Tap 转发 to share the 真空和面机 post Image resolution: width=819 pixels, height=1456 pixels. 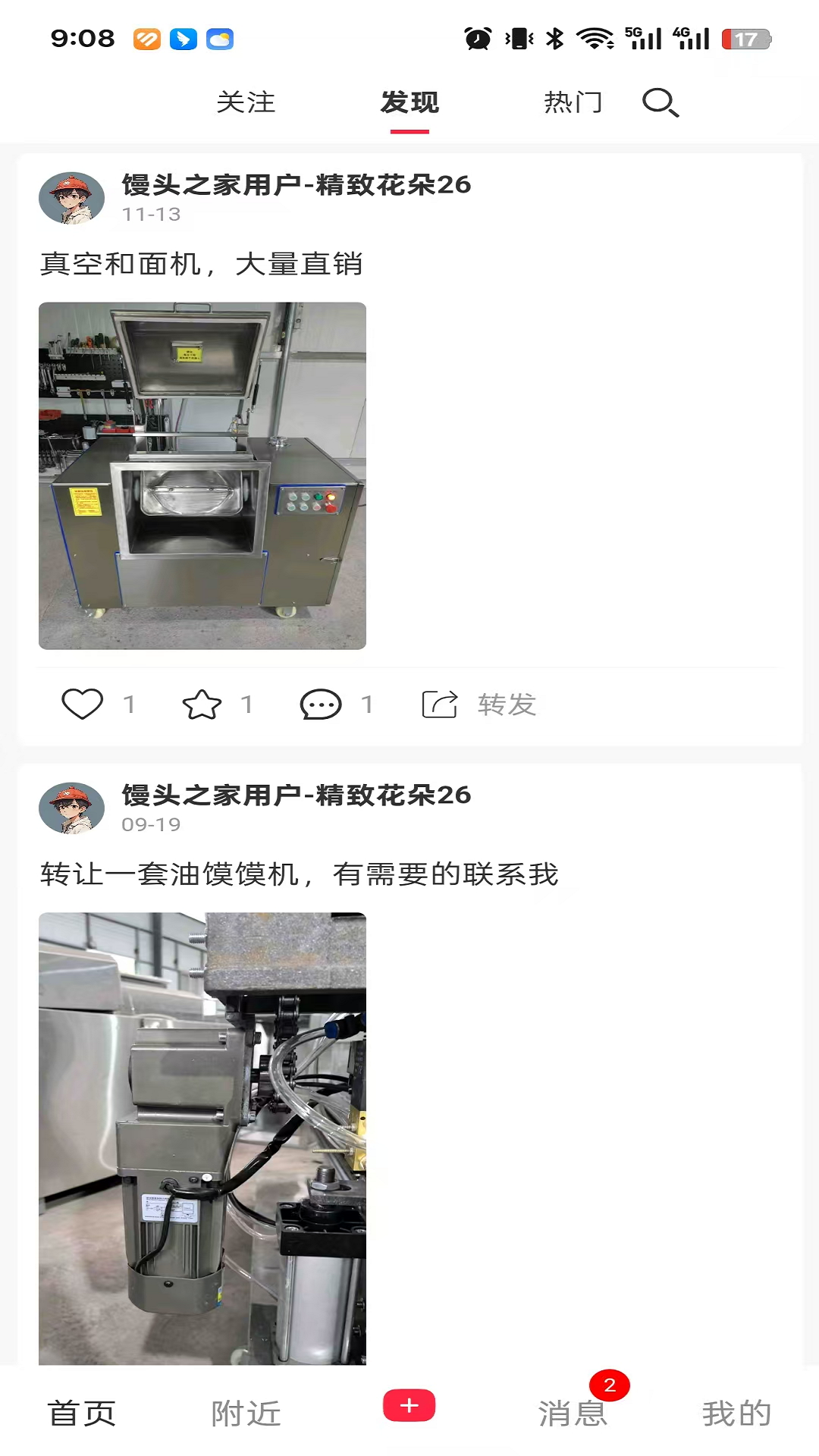(479, 704)
